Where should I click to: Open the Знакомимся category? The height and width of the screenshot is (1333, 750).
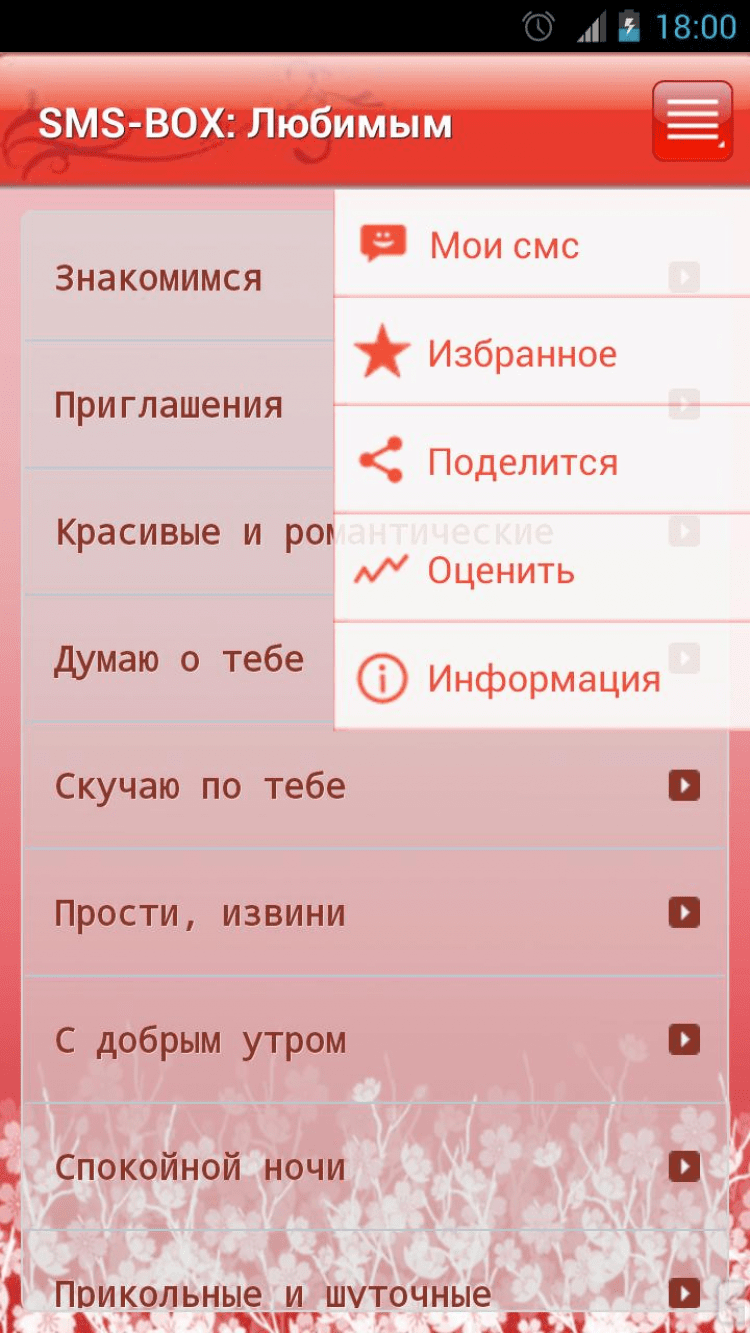158,278
